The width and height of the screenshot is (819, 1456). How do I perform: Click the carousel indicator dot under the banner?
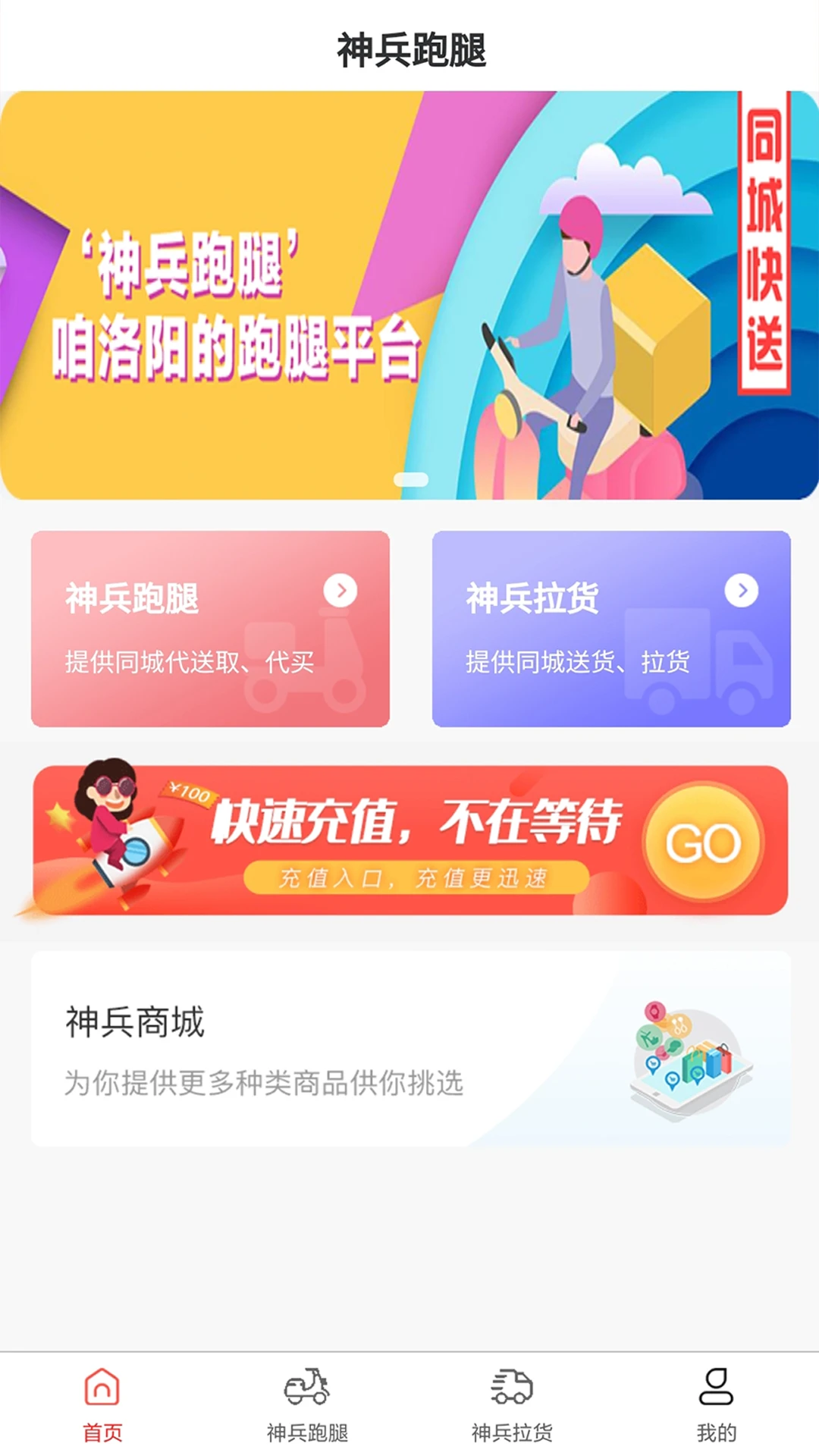412,478
